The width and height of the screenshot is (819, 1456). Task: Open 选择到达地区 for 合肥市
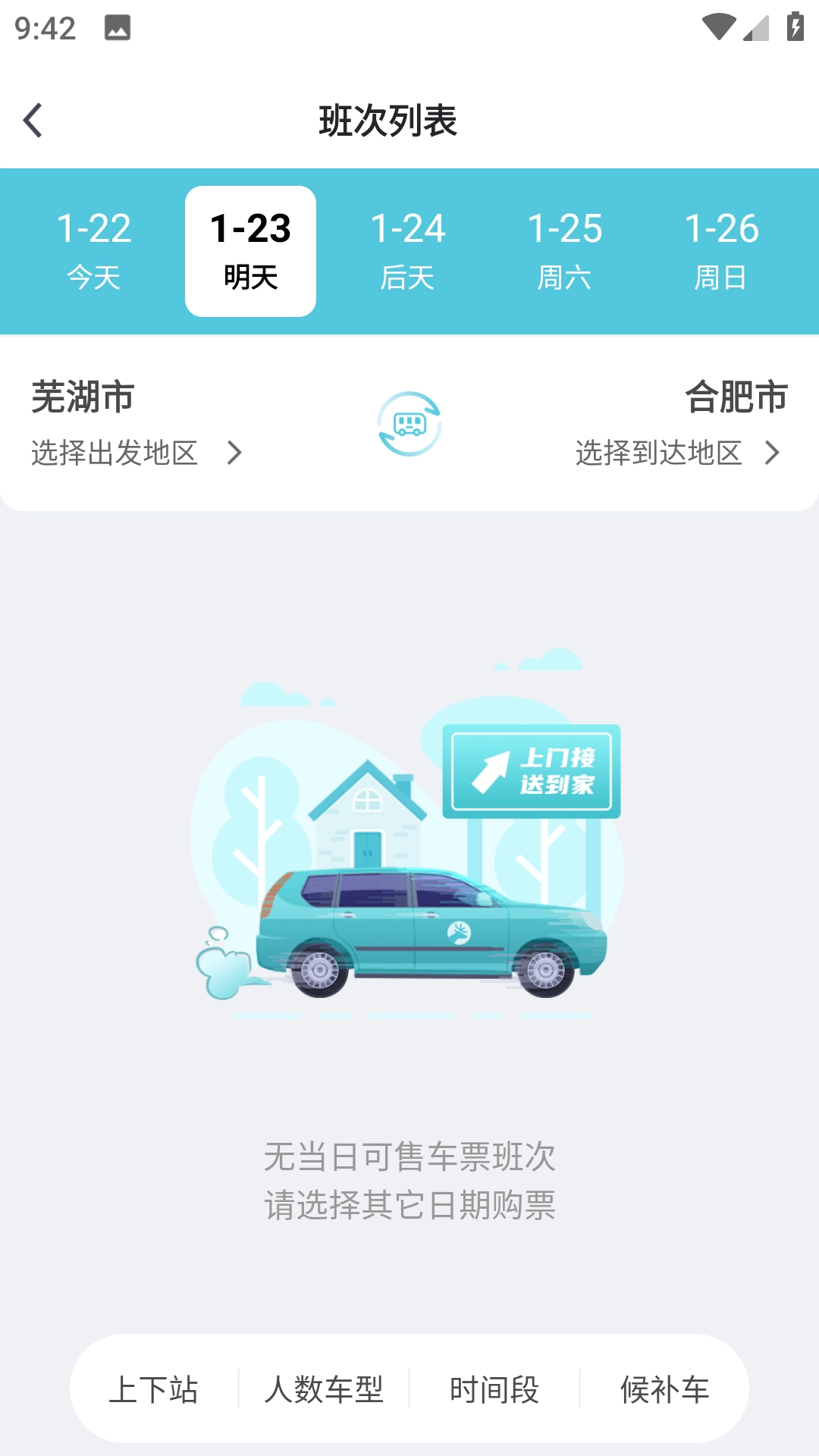click(677, 453)
